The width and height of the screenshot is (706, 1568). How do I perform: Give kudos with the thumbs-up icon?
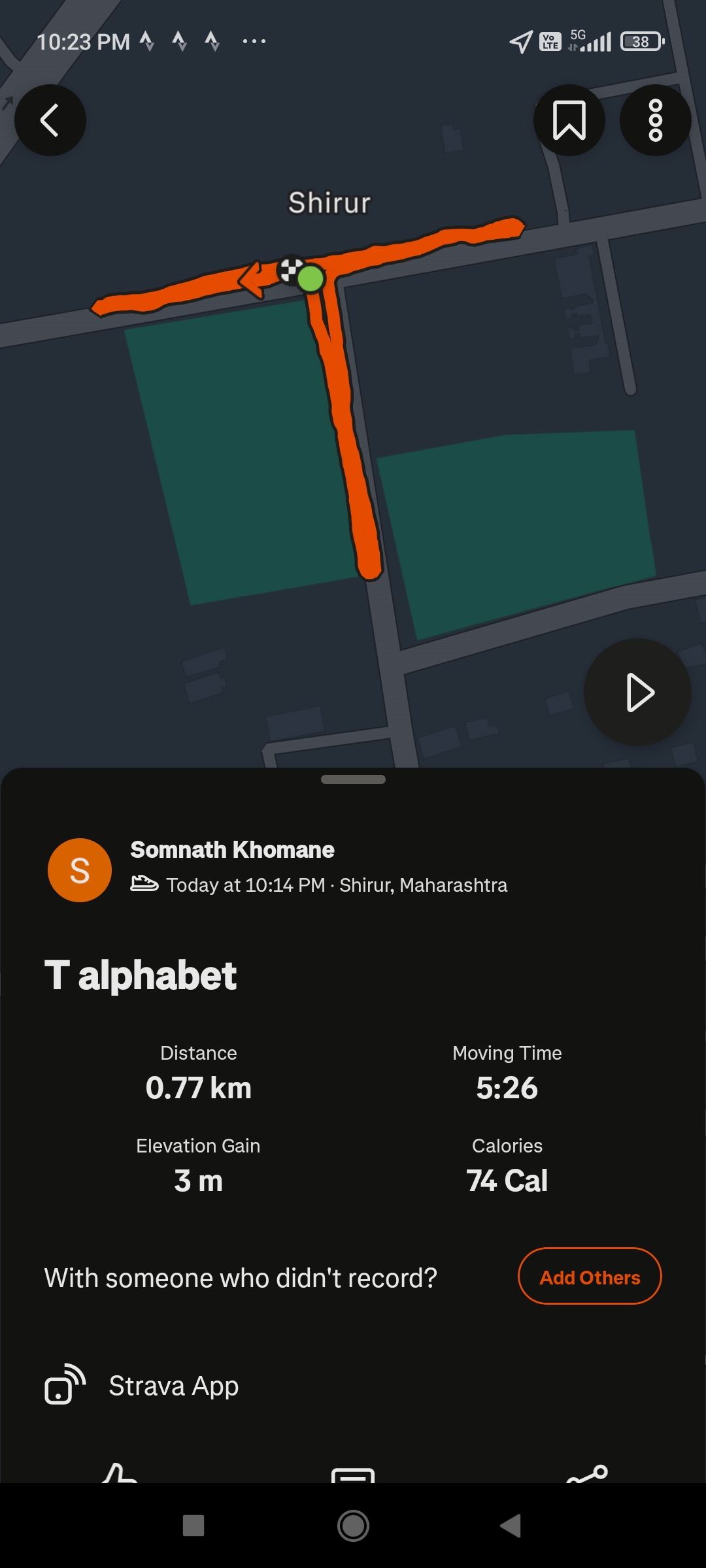120,1473
